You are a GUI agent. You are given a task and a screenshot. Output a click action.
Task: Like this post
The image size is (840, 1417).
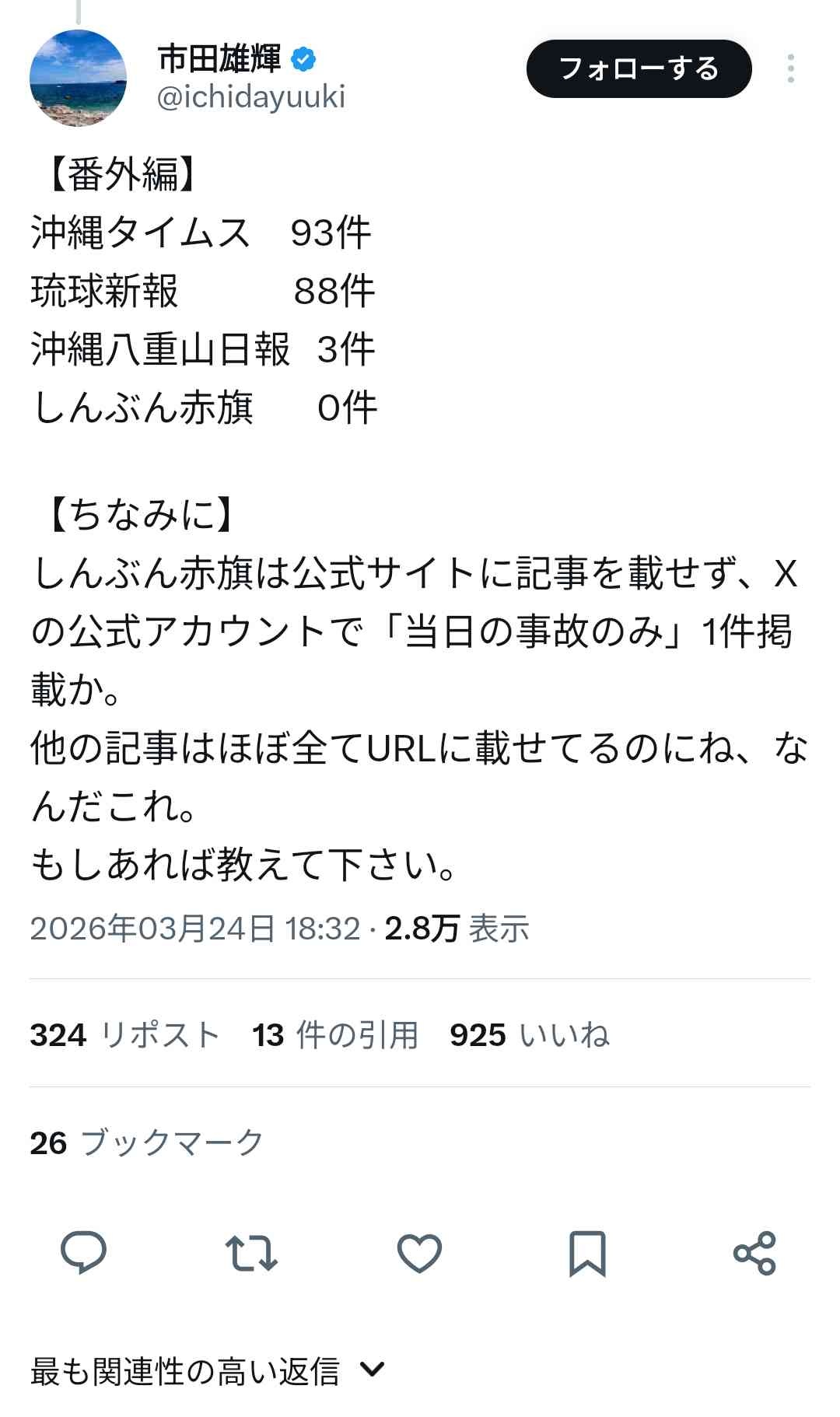pyautogui.click(x=419, y=1253)
